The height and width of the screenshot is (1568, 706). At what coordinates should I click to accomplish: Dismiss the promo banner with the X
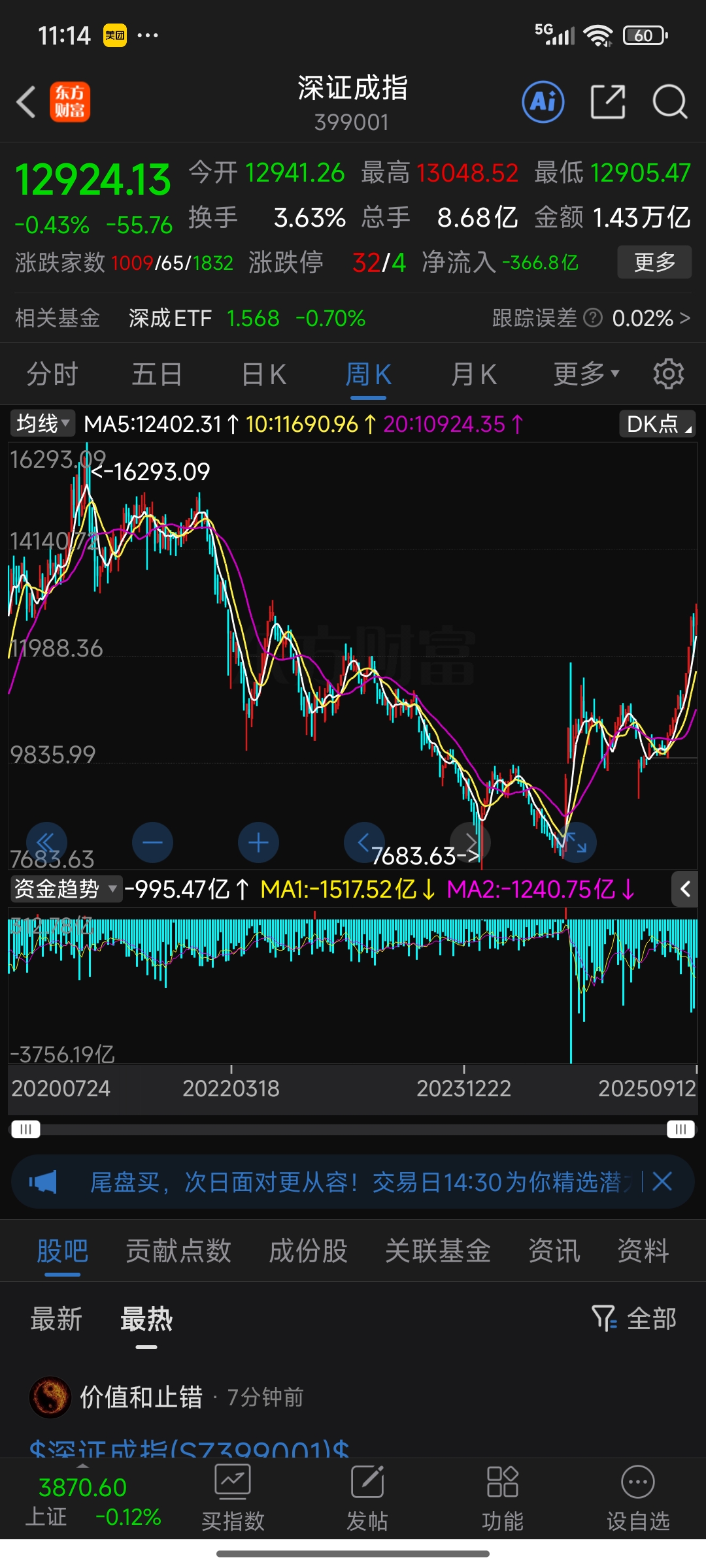[662, 1181]
